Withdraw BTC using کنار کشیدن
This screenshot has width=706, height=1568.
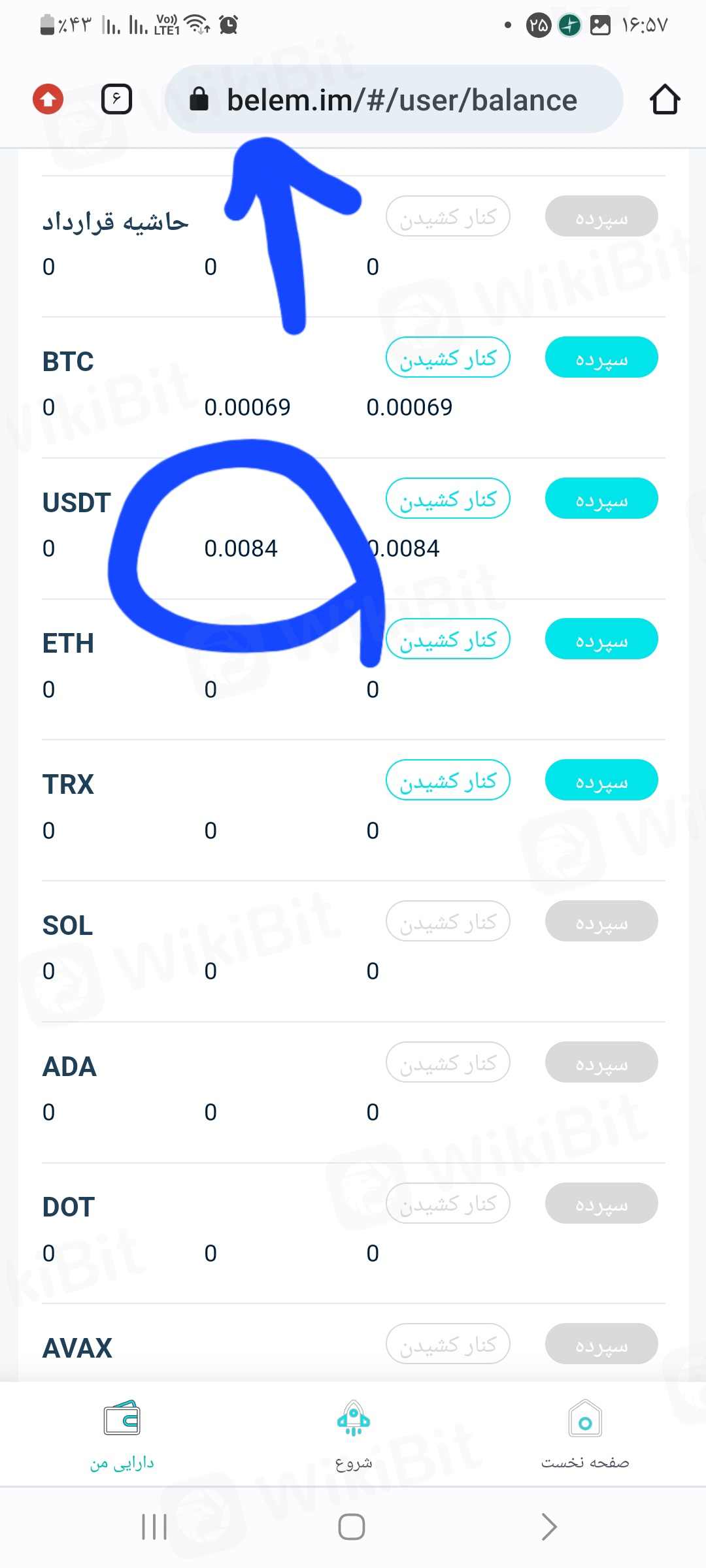[448, 357]
